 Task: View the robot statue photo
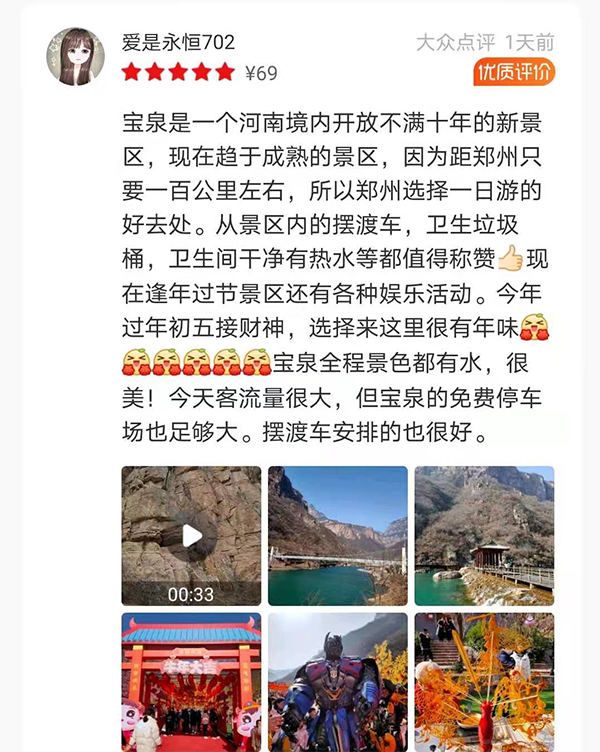(x=337, y=682)
